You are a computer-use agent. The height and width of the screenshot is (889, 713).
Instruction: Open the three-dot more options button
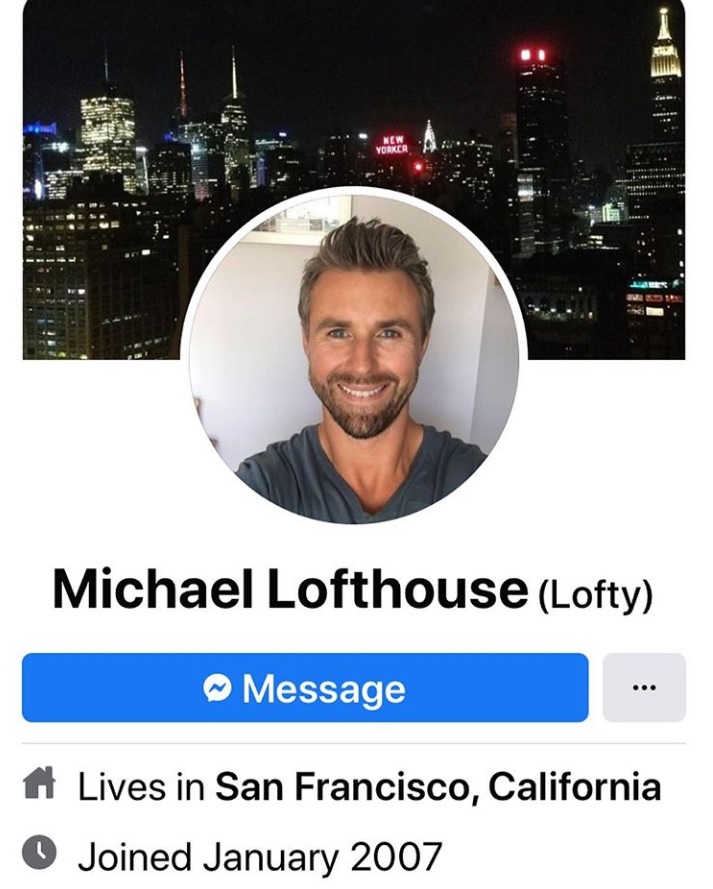pyautogui.click(x=644, y=688)
